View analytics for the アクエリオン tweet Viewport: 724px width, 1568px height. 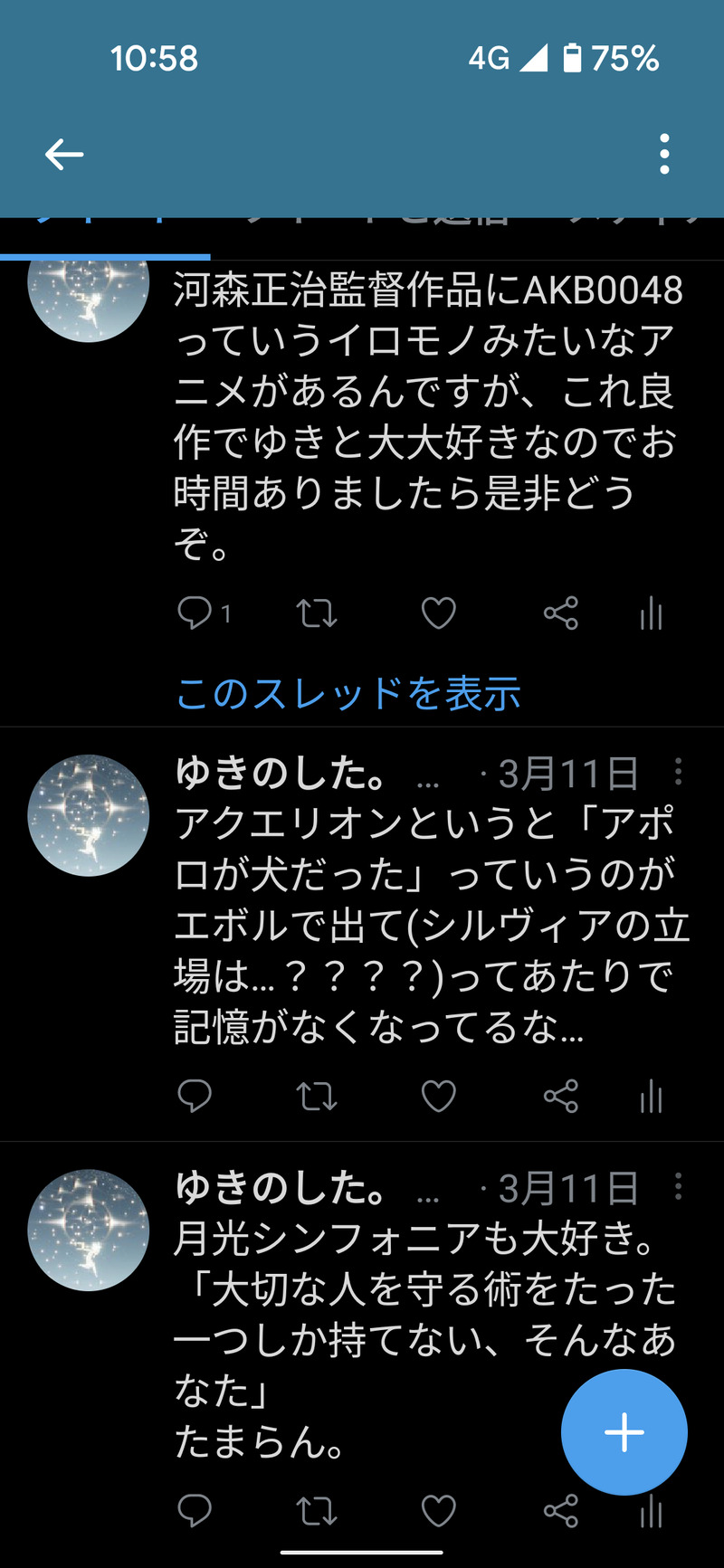(652, 1097)
